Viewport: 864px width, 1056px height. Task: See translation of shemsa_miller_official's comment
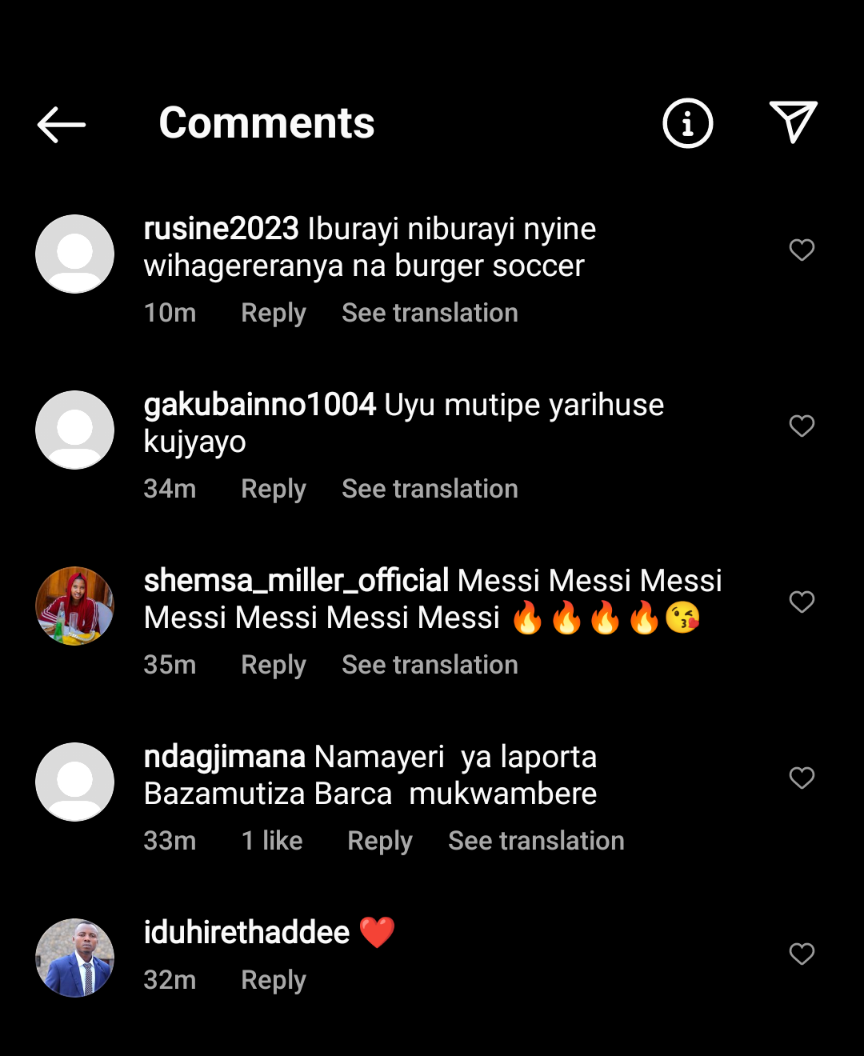click(x=430, y=665)
